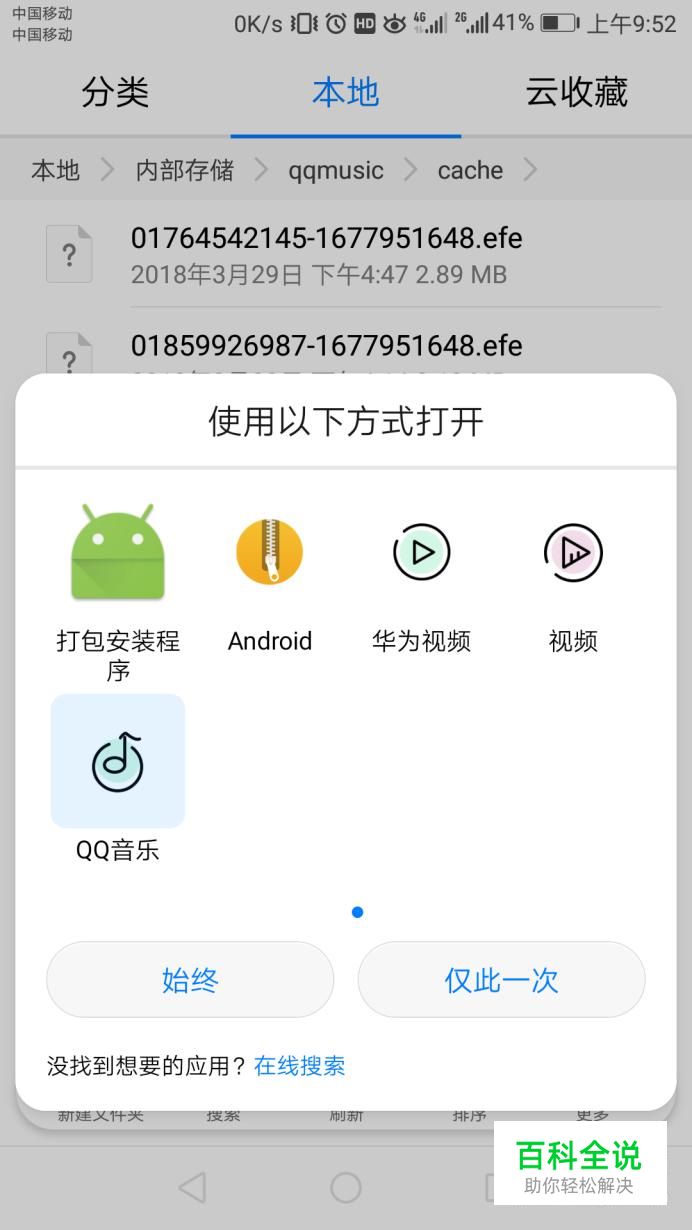Tap the 仅此一次 button

click(x=501, y=979)
